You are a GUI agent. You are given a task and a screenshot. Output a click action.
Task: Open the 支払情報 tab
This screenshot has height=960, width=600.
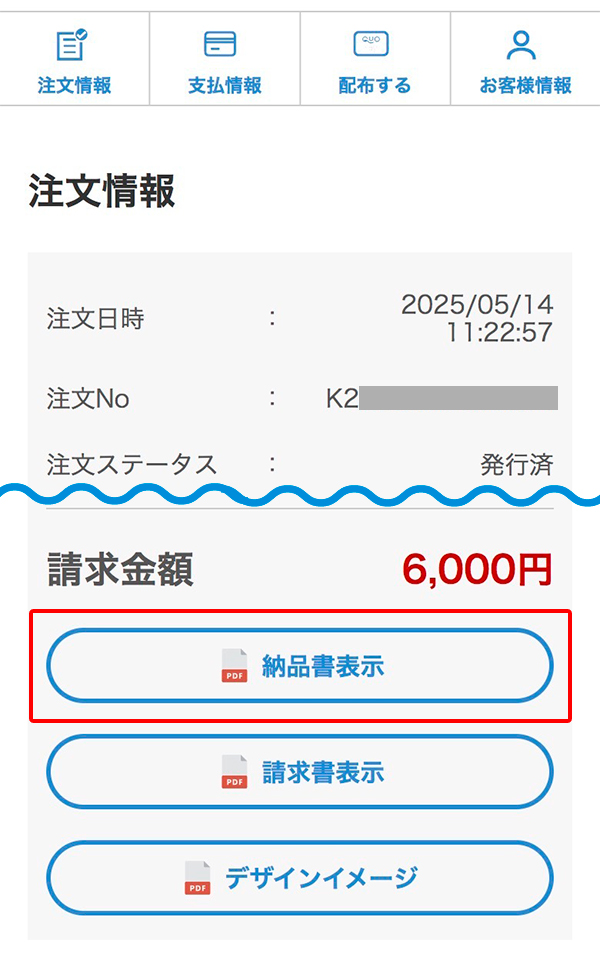click(224, 60)
